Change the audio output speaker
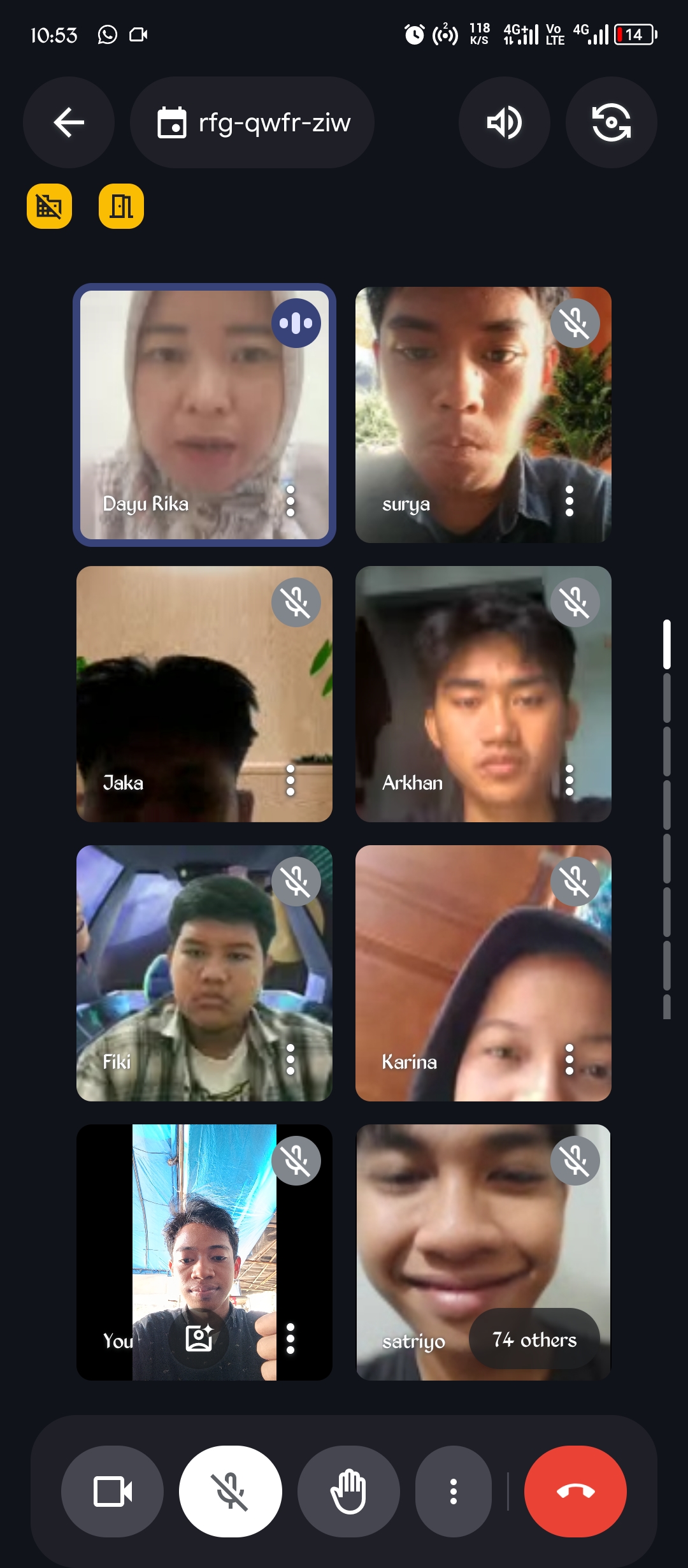Image resolution: width=688 pixels, height=1568 pixels. [504, 122]
